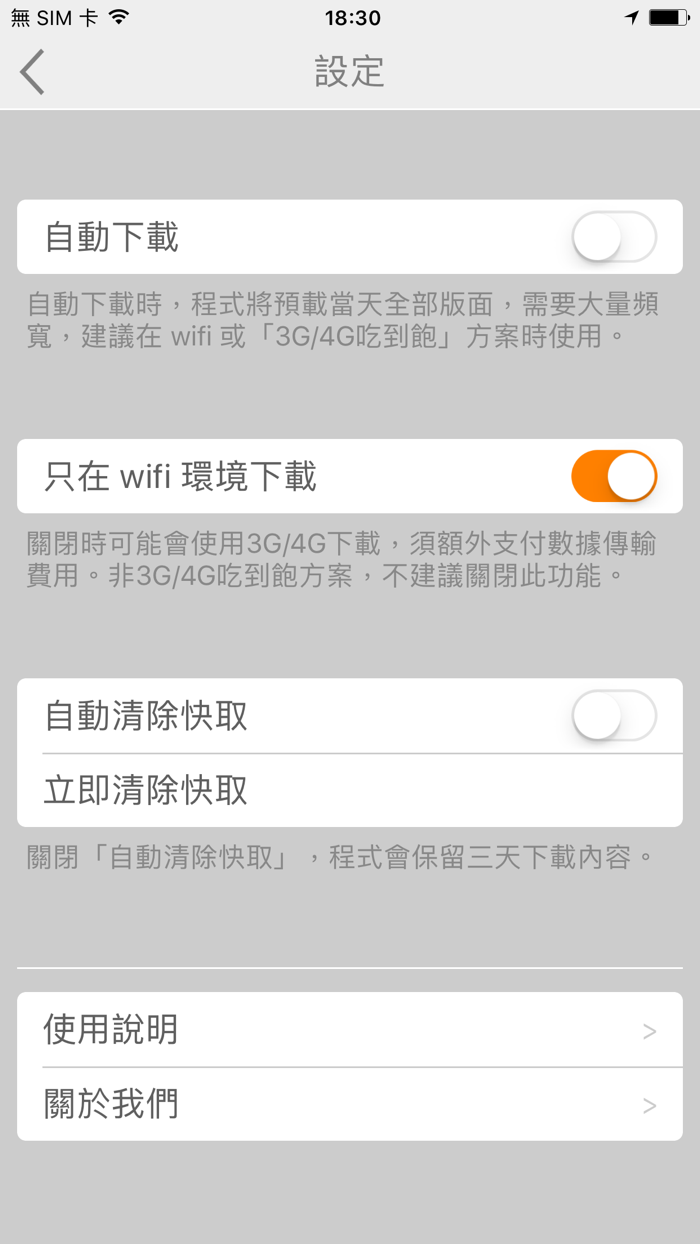Image resolution: width=700 pixels, height=1244 pixels.
Task: Go back from the 設定 screen
Action: (x=32, y=72)
